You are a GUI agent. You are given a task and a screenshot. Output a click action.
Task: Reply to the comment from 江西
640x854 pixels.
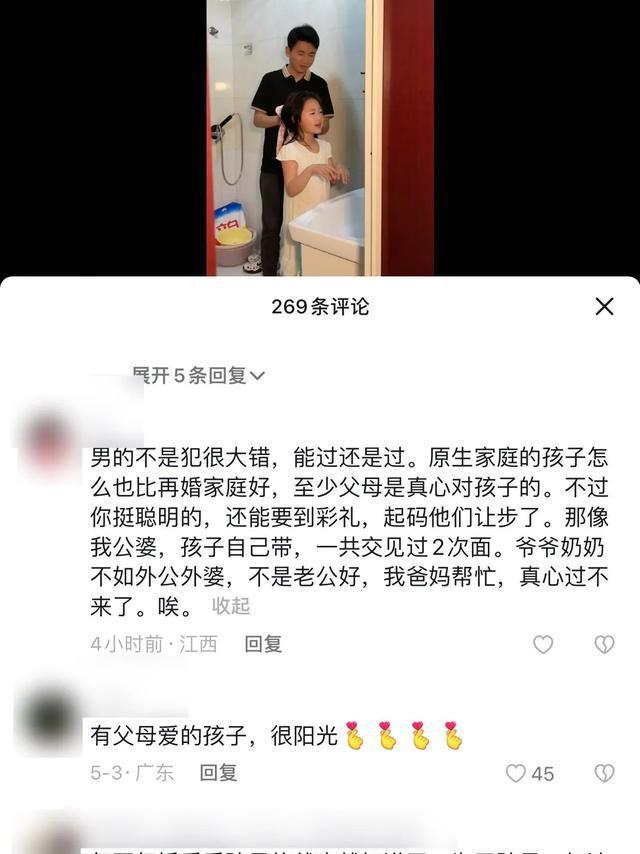coord(264,645)
